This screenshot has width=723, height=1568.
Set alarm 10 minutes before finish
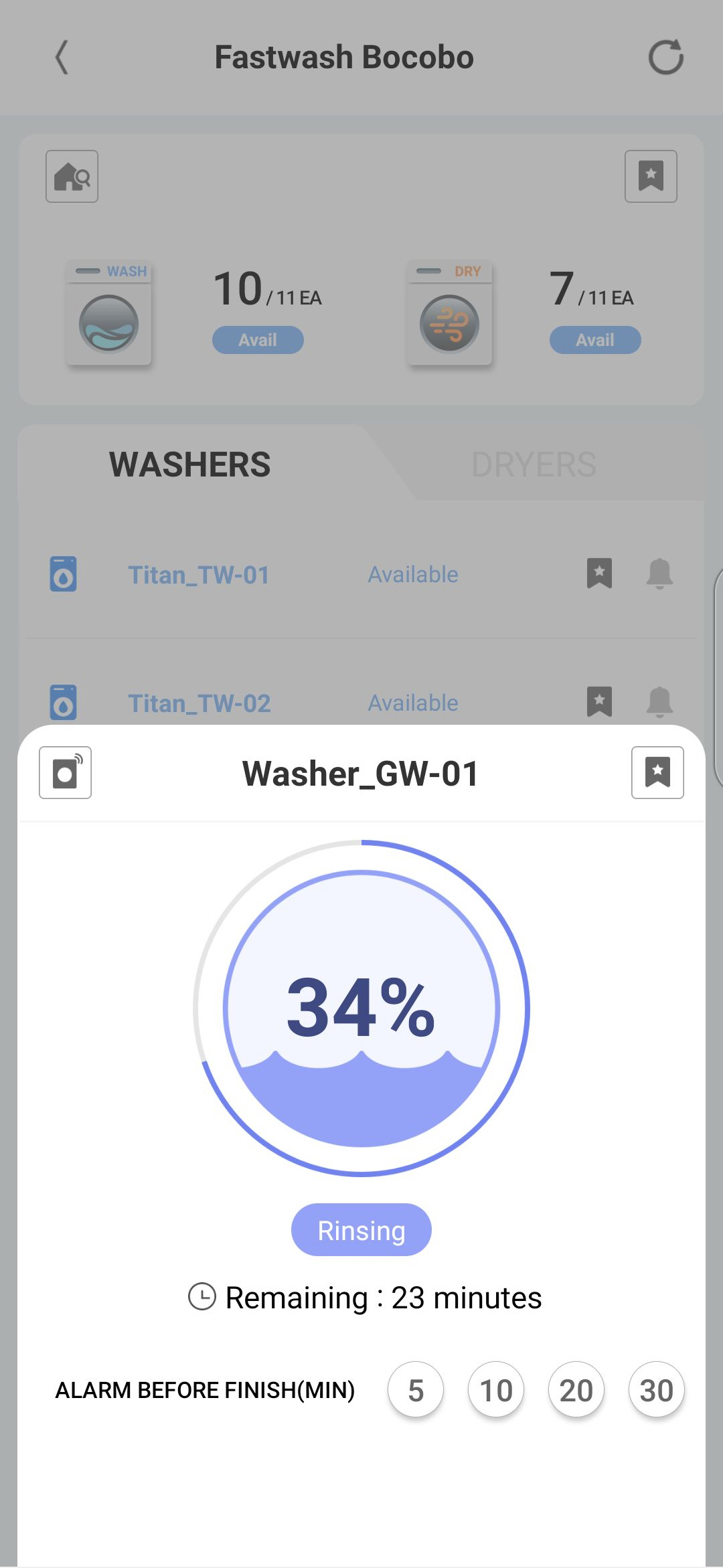(x=495, y=1390)
